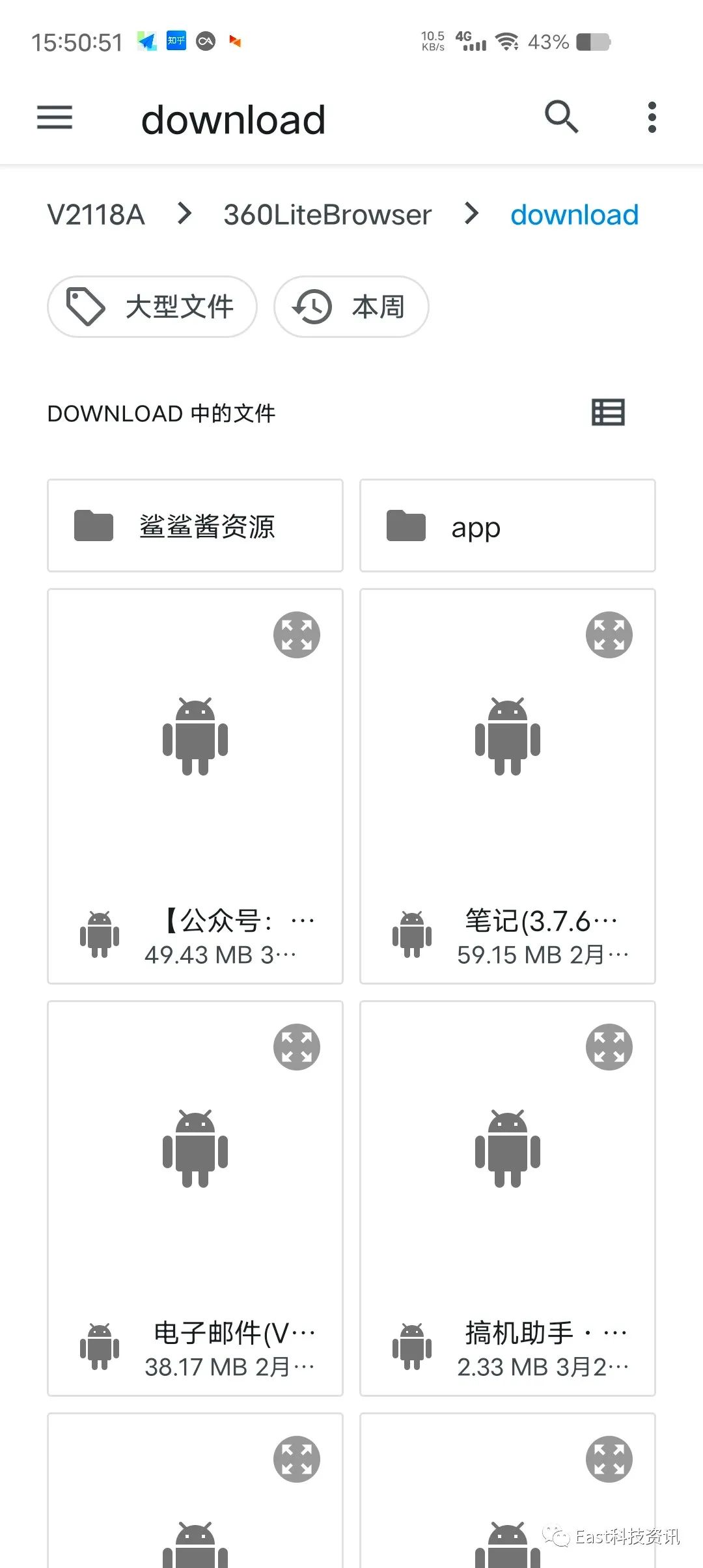
Task: Open the 鲨鲨酱资源 folder
Action: click(x=195, y=526)
